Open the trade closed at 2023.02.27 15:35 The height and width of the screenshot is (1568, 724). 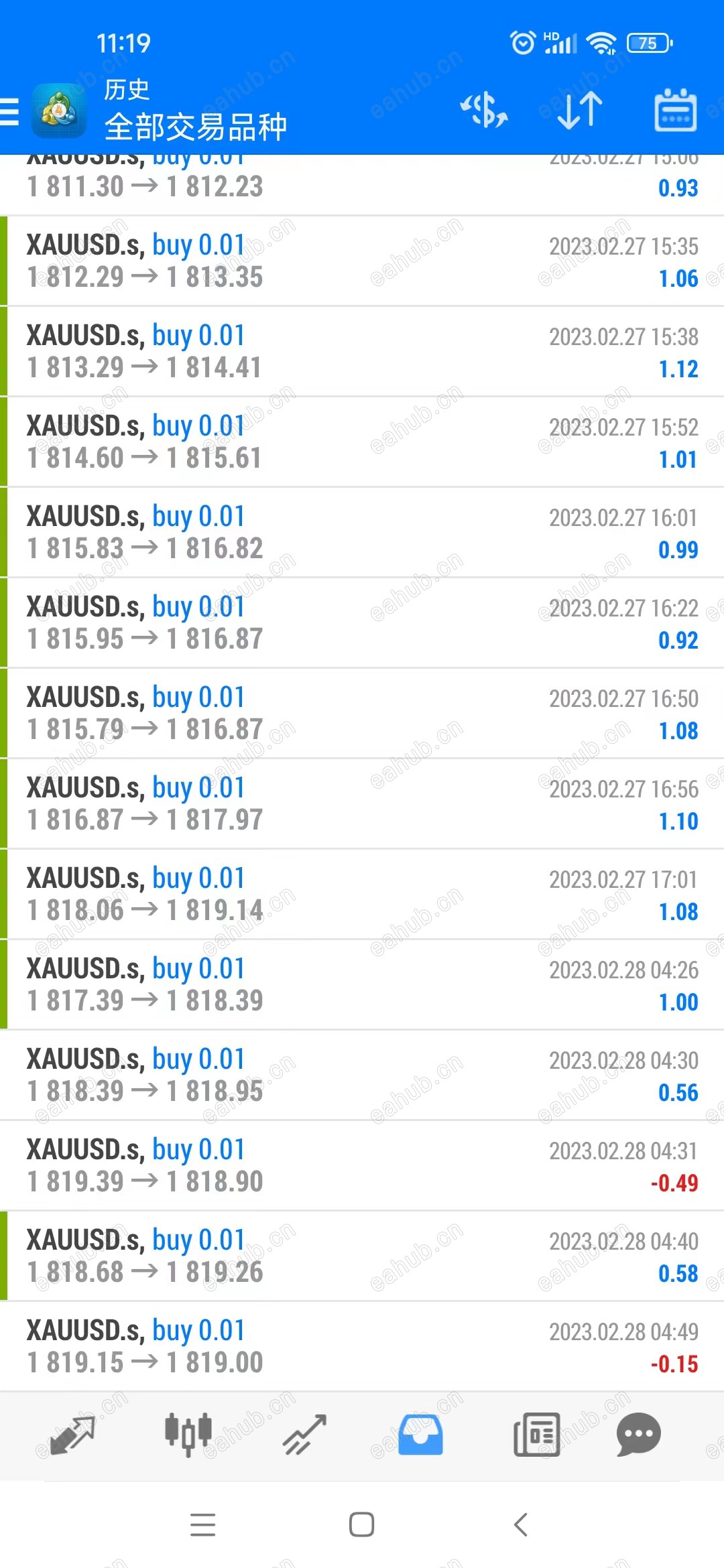[x=362, y=261]
